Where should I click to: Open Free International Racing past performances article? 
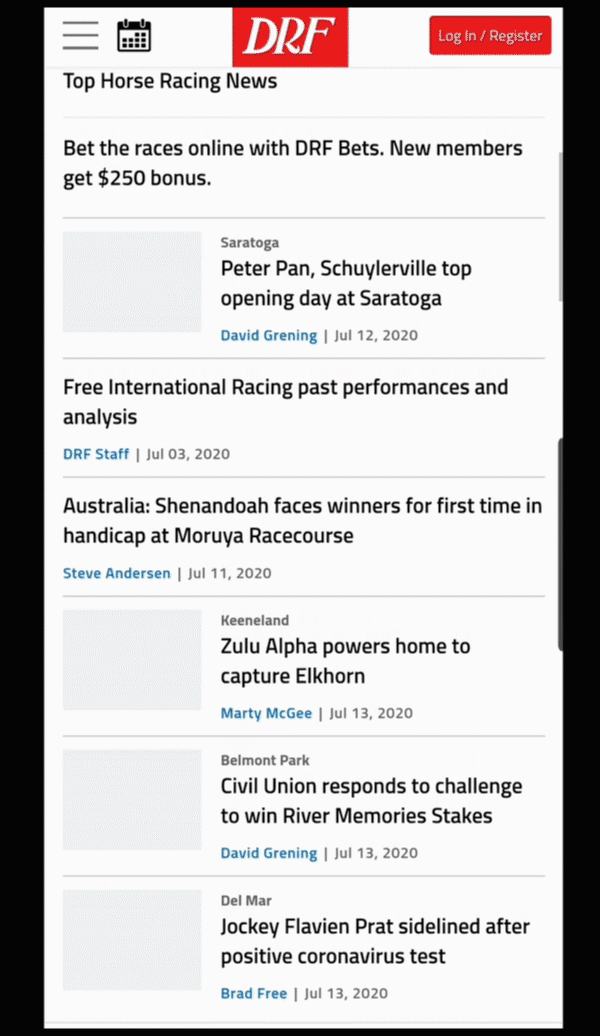285,401
